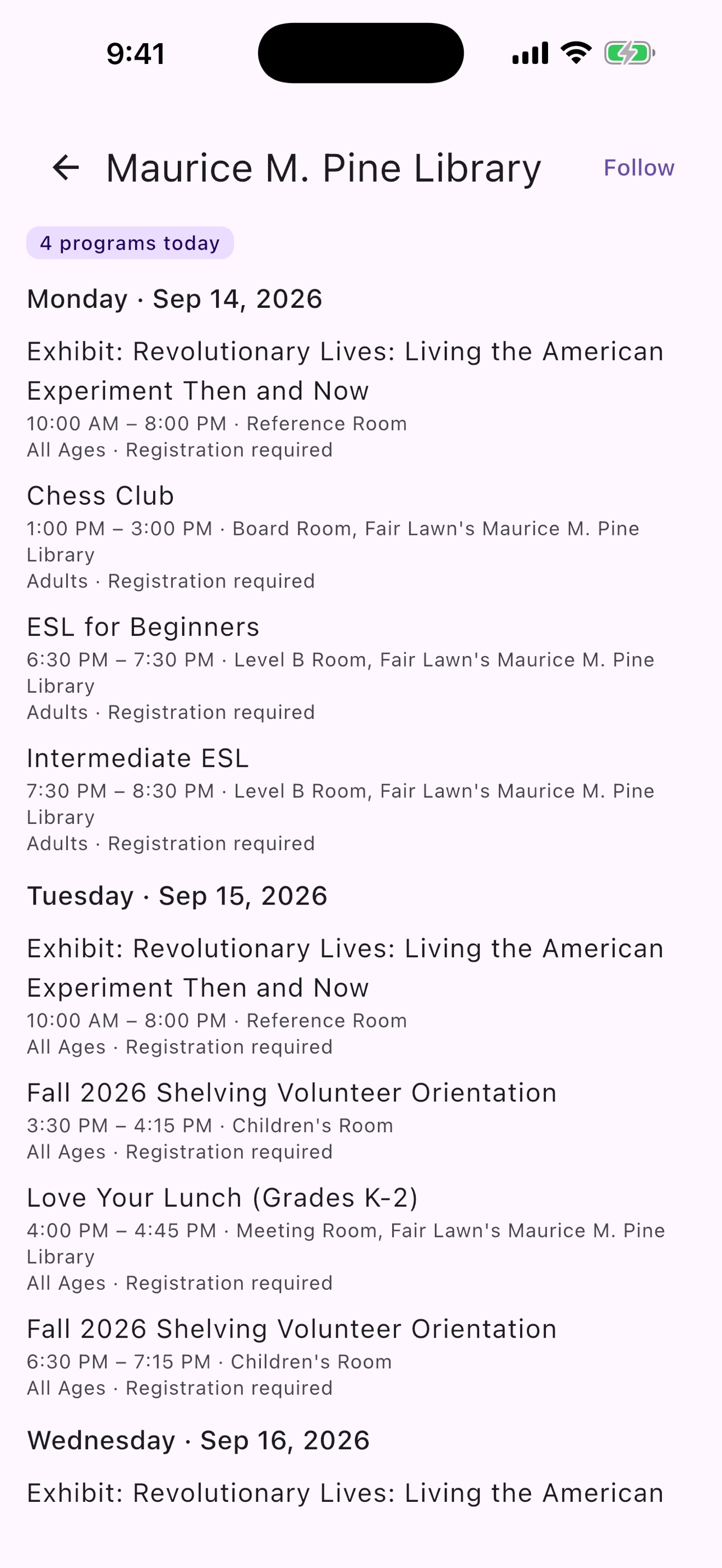Image resolution: width=722 pixels, height=1568 pixels.
Task: Open the Intermediate ESL program
Action: pos(361,799)
